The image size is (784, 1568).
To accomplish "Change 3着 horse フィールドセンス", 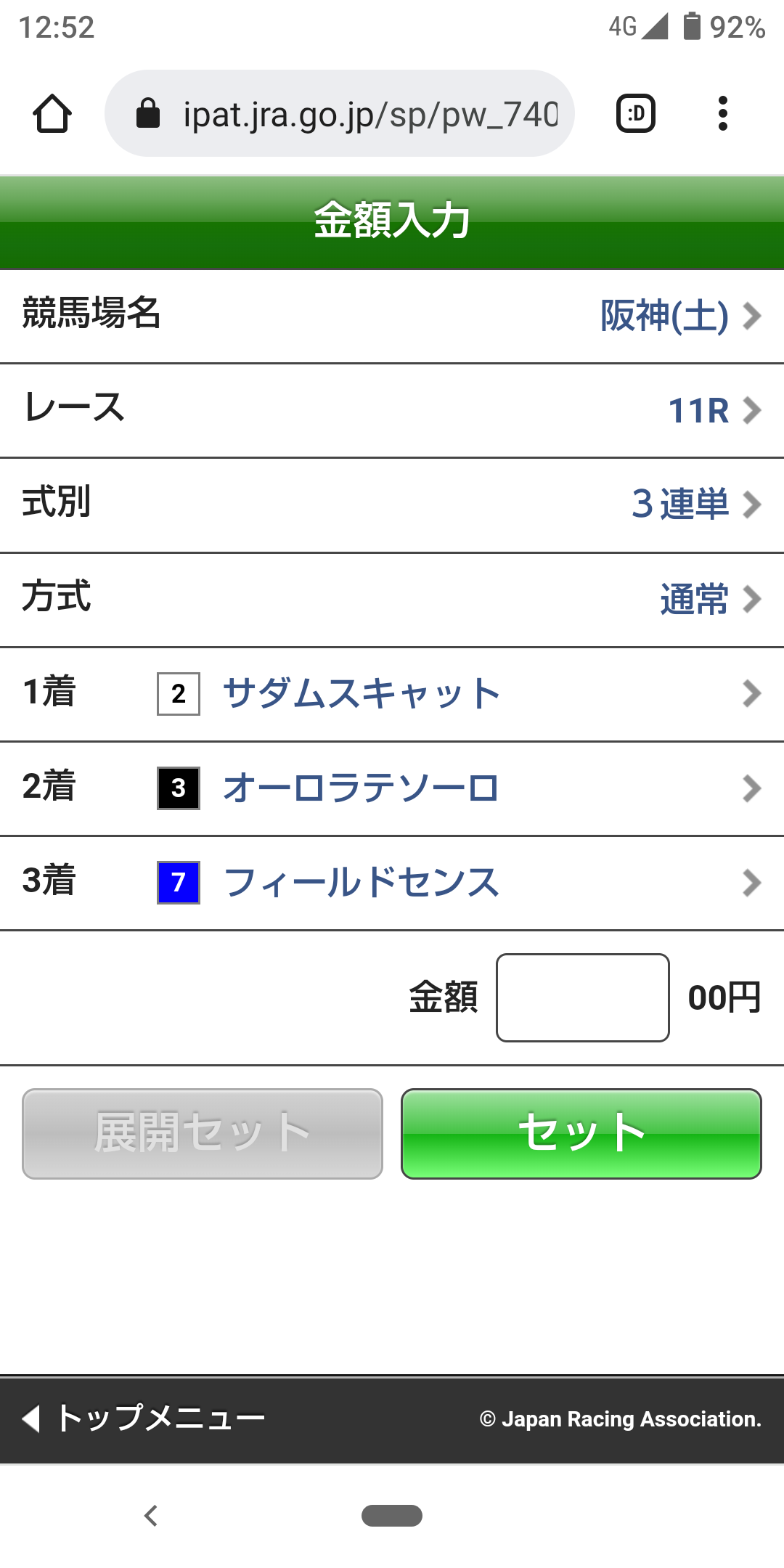I will point(392,883).
